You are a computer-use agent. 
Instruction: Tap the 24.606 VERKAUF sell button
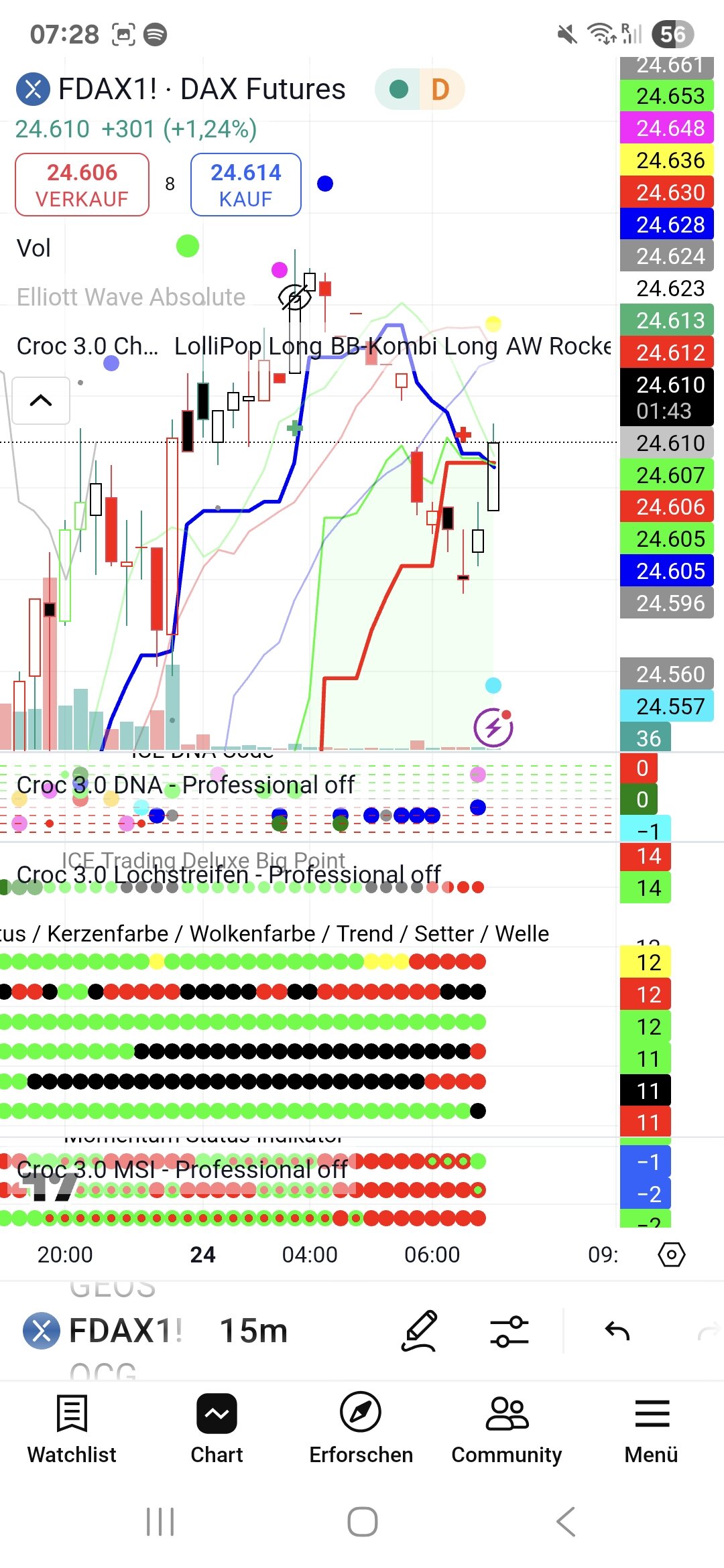click(x=82, y=185)
